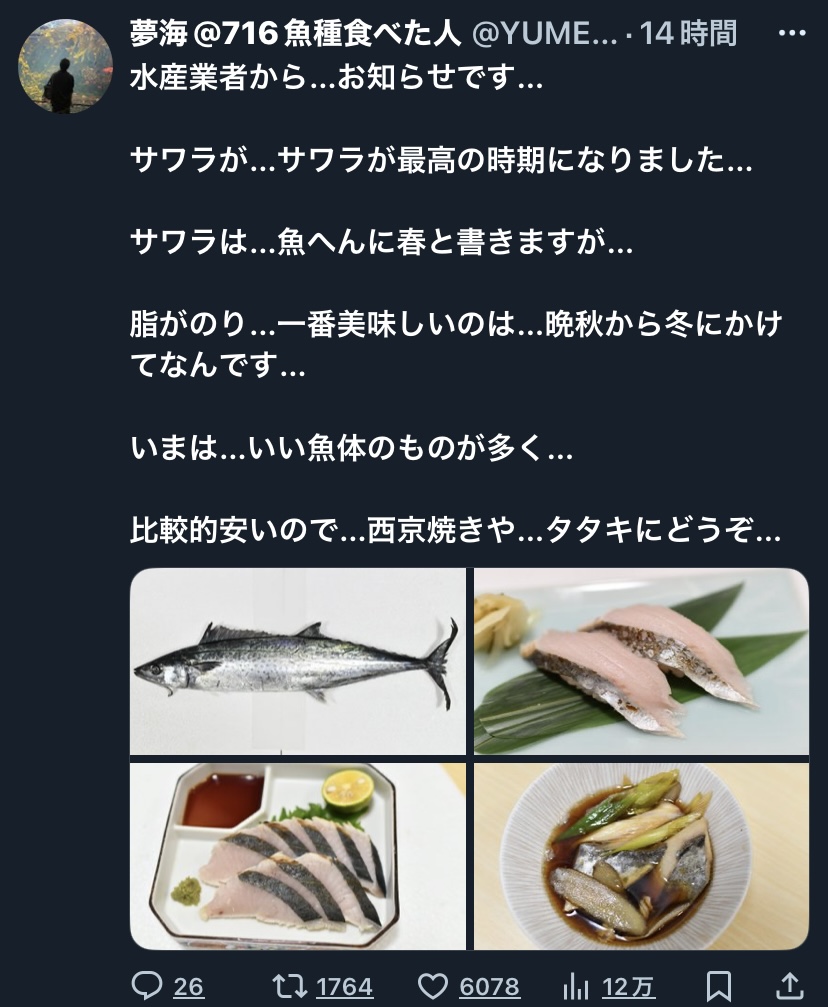
Task: Repost this tweet with 1764 reposts
Action: 291,986
